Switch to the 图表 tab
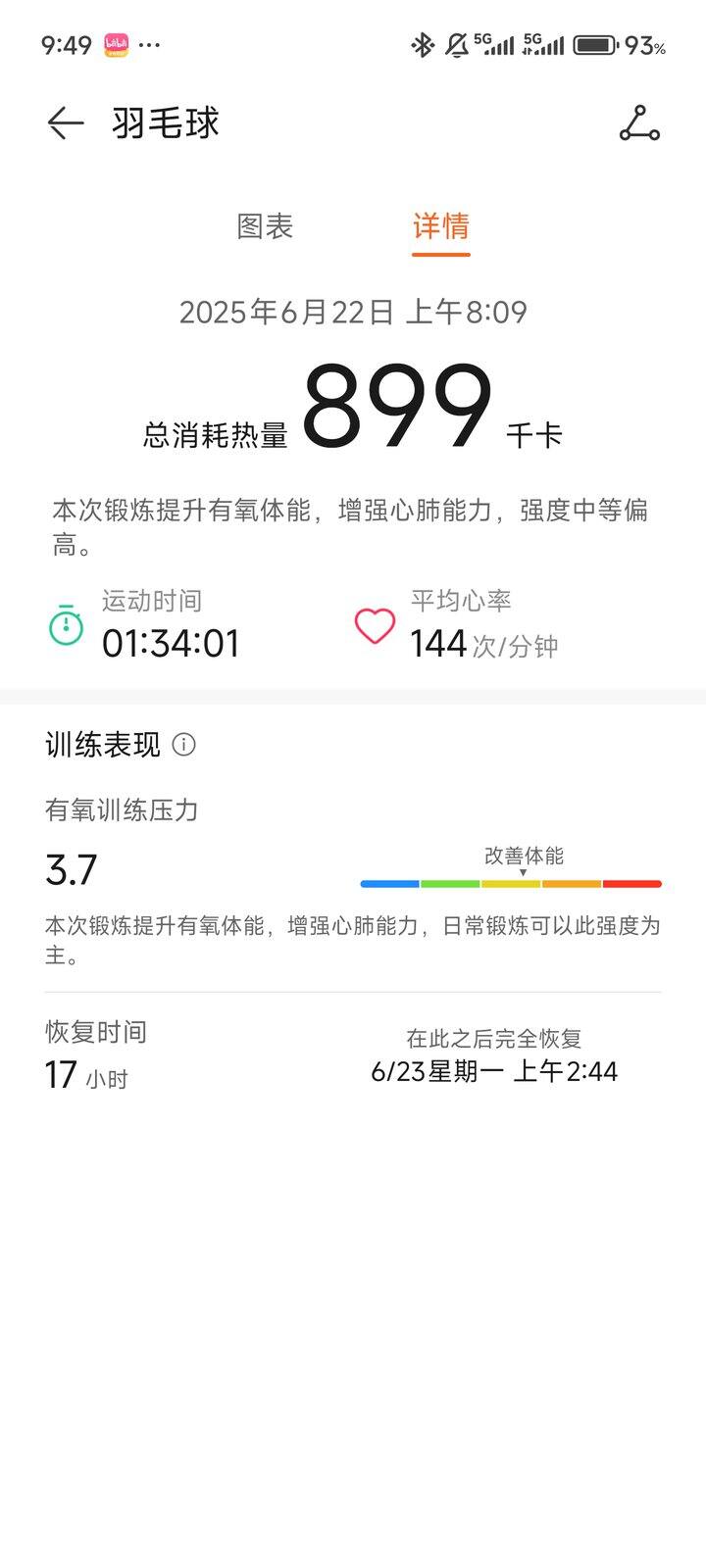The height and width of the screenshot is (1568, 706). [x=265, y=226]
